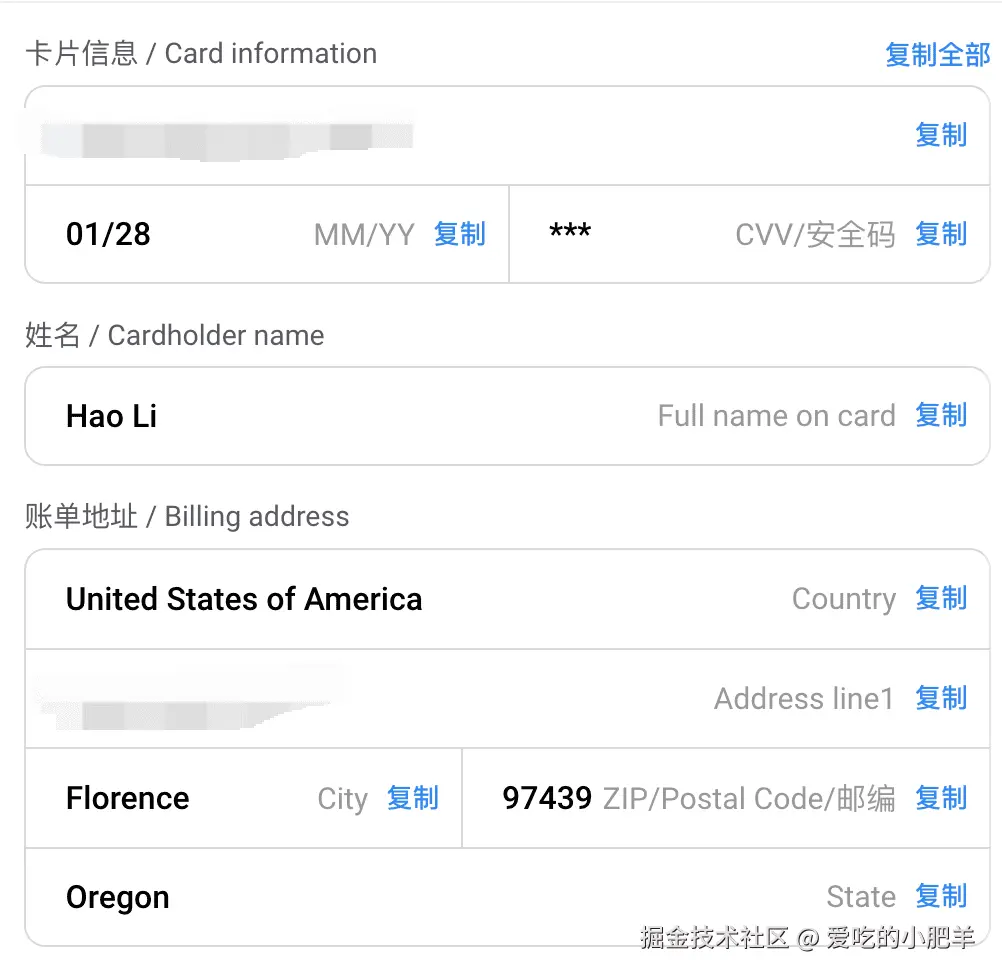The height and width of the screenshot is (978, 1002).
Task: Copy the CVV/安全码 security code
Action: click(941, 235)
